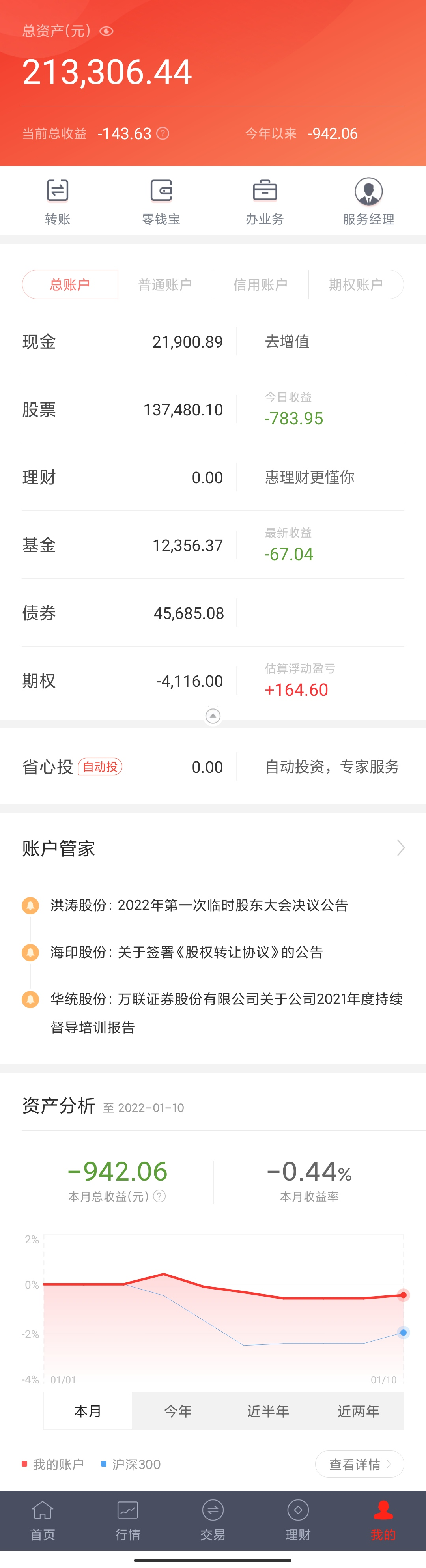Image resolution: width=426 pixels, height=1568 pixels.
Task: Tap 查看详情 for asset analysis
Action: tap(359, 1464)
